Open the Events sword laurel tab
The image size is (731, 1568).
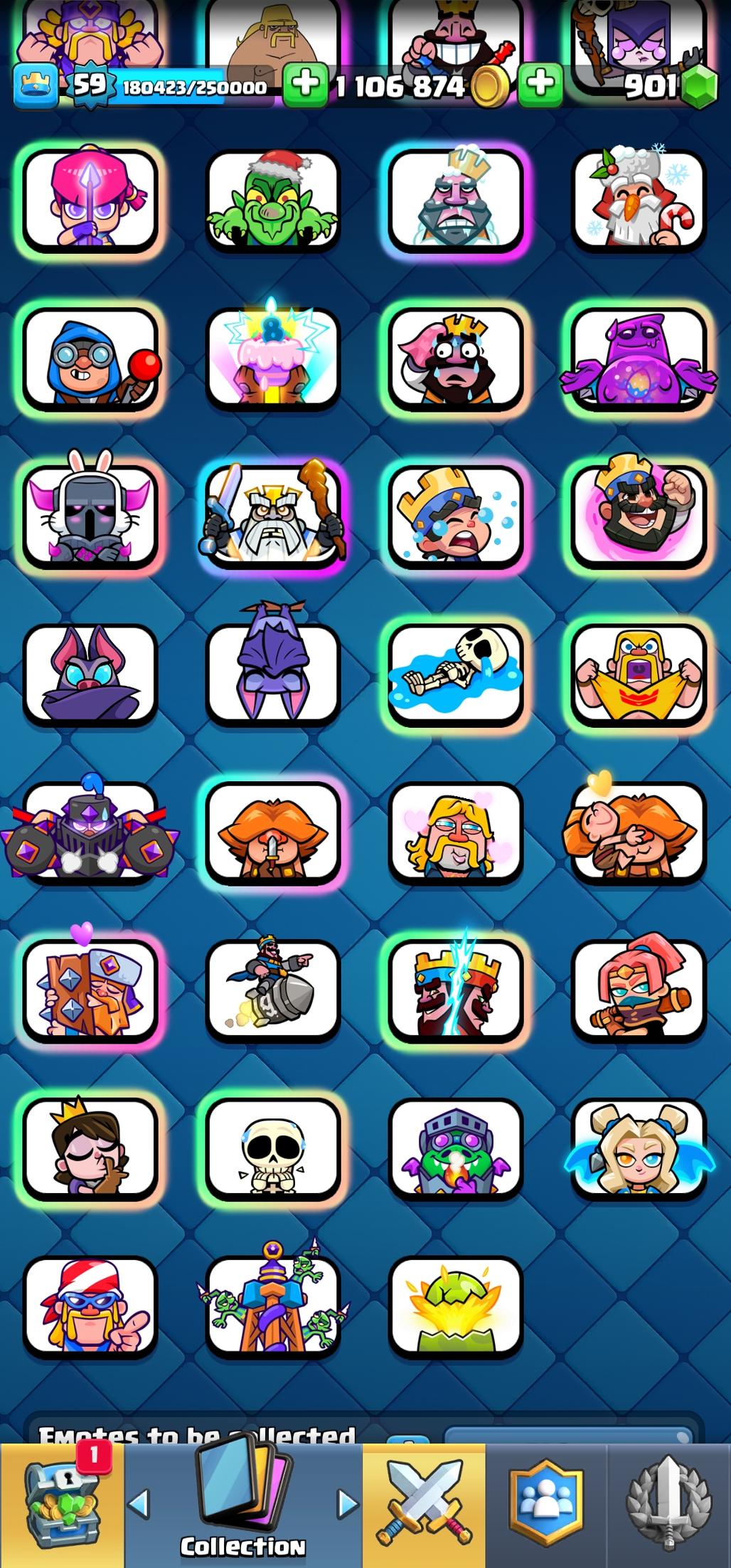click(668, 1505)
